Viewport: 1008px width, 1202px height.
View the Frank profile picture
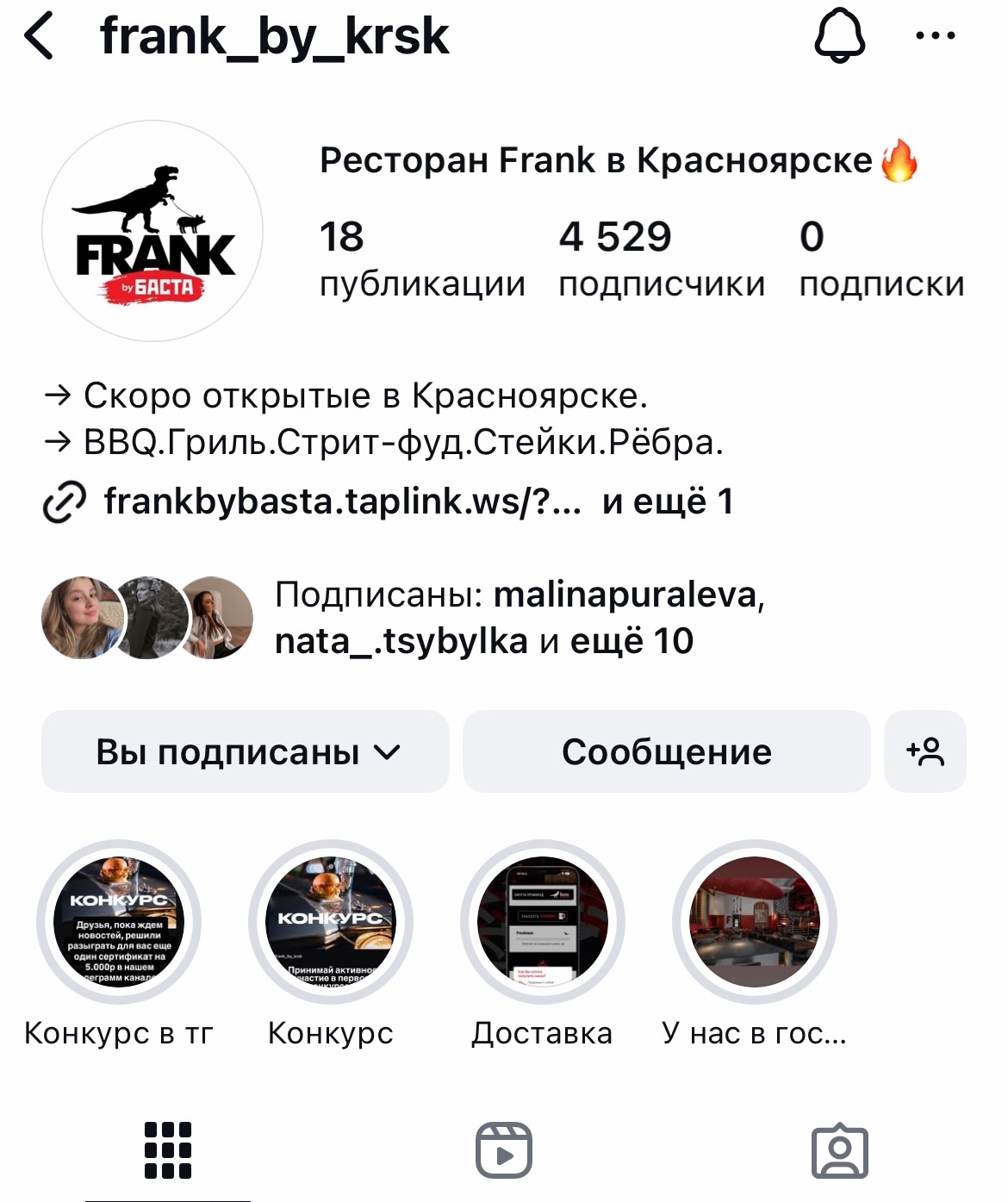(152, 231)
